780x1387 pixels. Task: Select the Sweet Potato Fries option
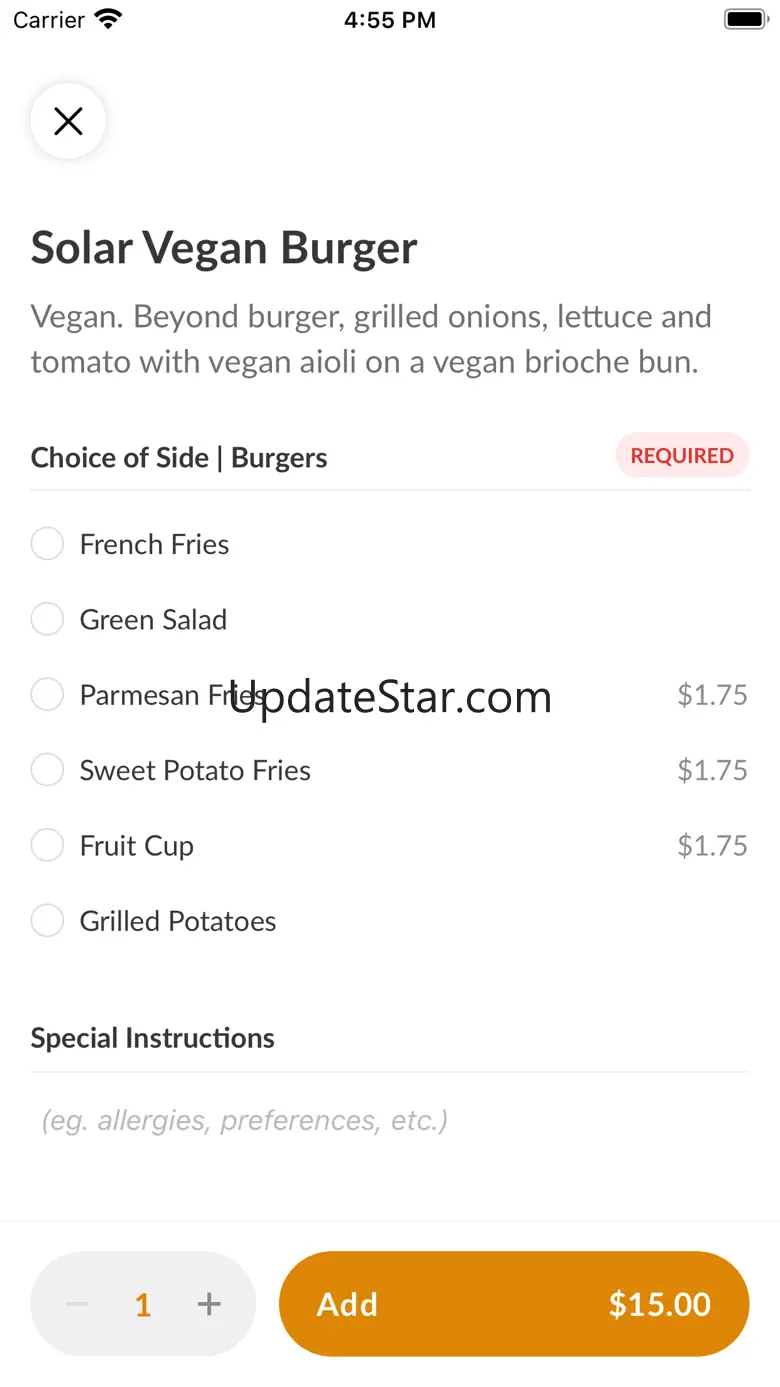47,770
